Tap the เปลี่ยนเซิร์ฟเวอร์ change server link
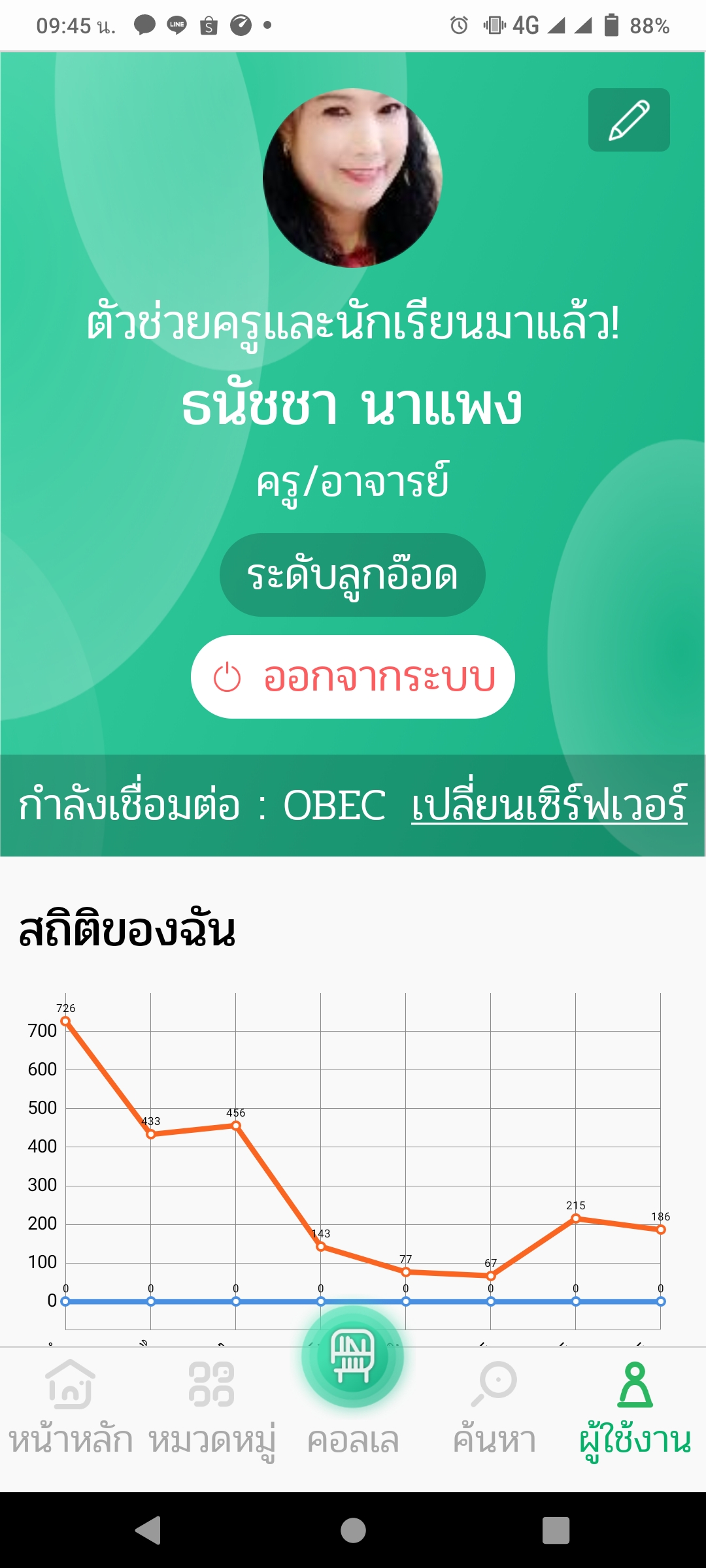706x1568 pixels. (x=549, y=805)
